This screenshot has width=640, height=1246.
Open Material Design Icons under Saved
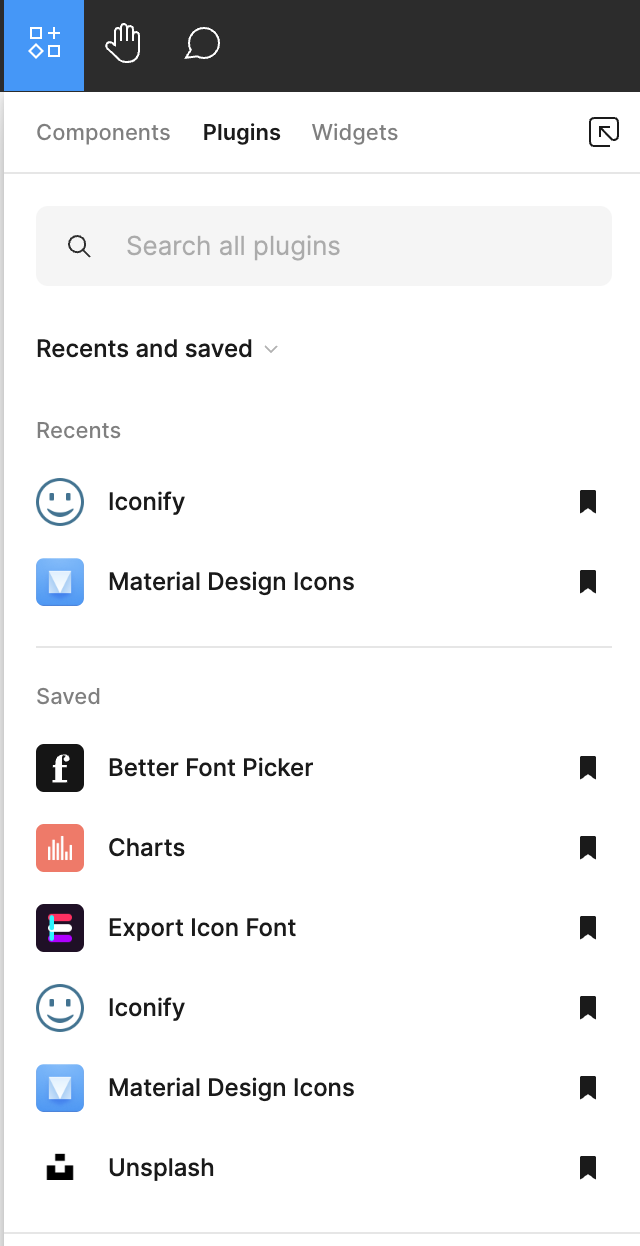point(231,1088)
